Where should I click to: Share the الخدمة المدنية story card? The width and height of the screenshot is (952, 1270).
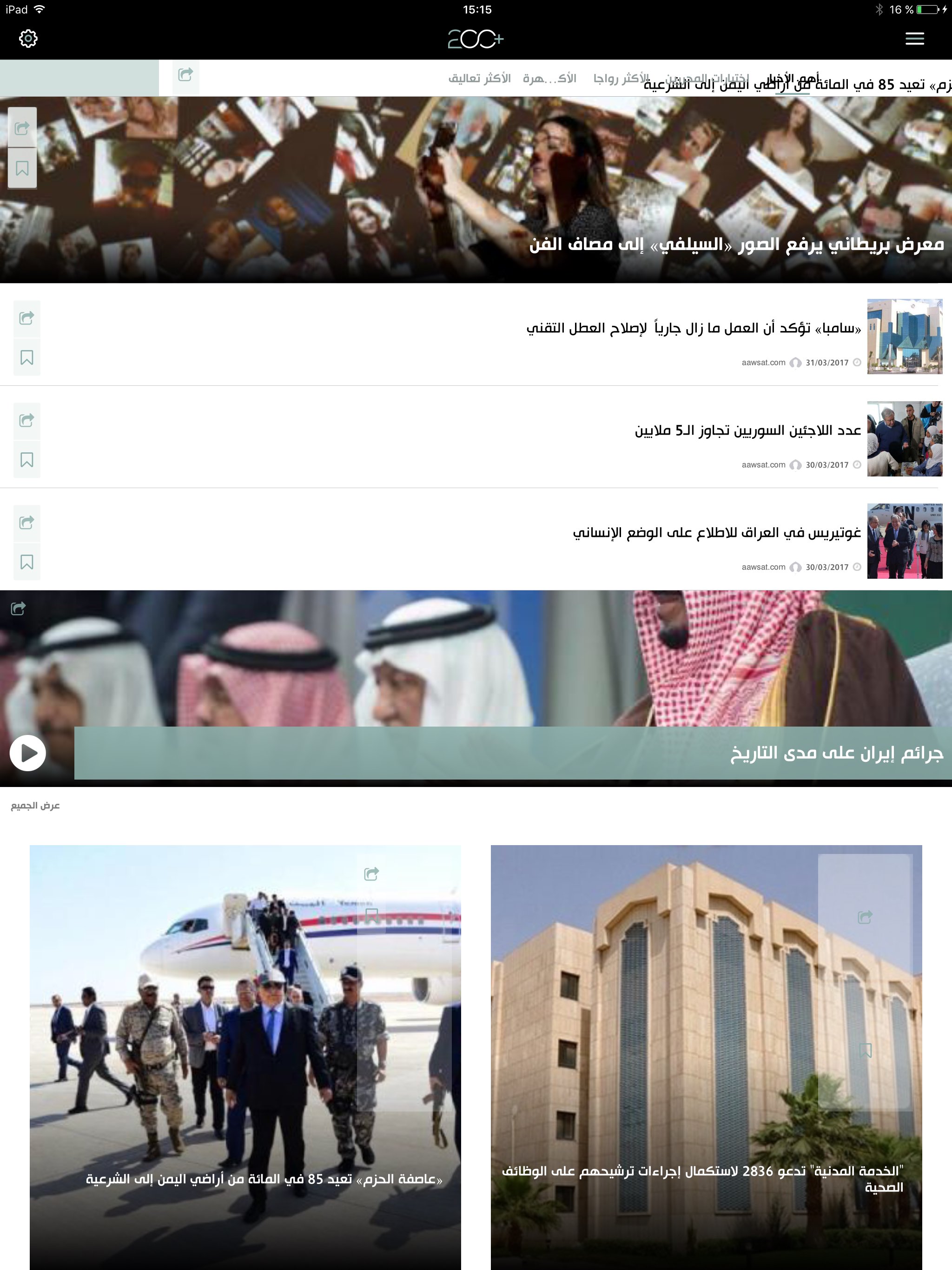865,917
